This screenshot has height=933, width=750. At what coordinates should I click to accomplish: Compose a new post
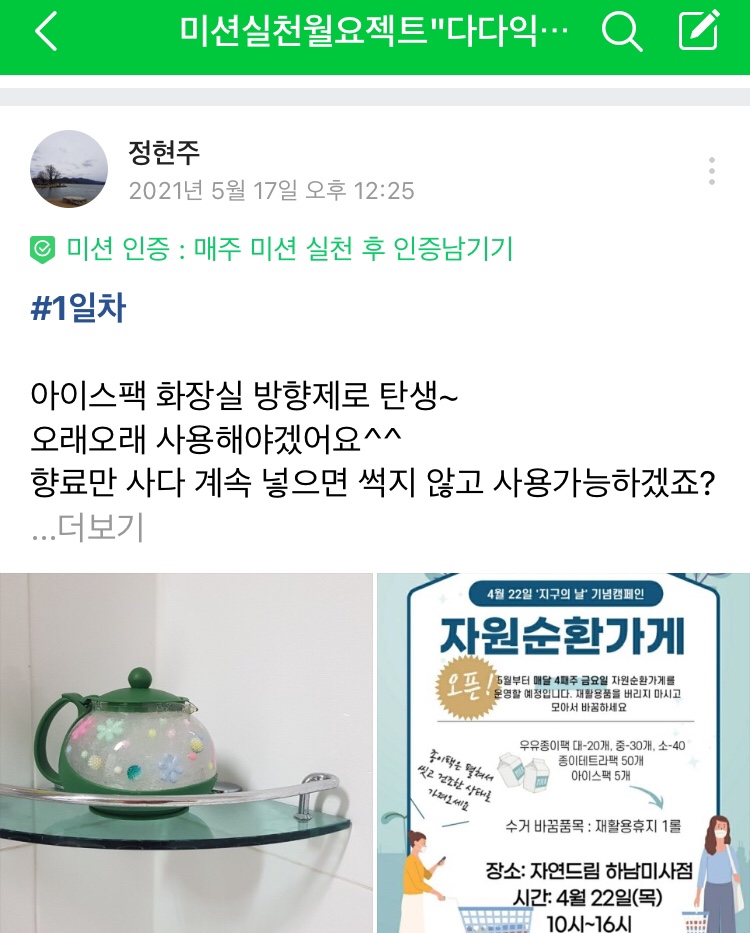click(700, 31)
